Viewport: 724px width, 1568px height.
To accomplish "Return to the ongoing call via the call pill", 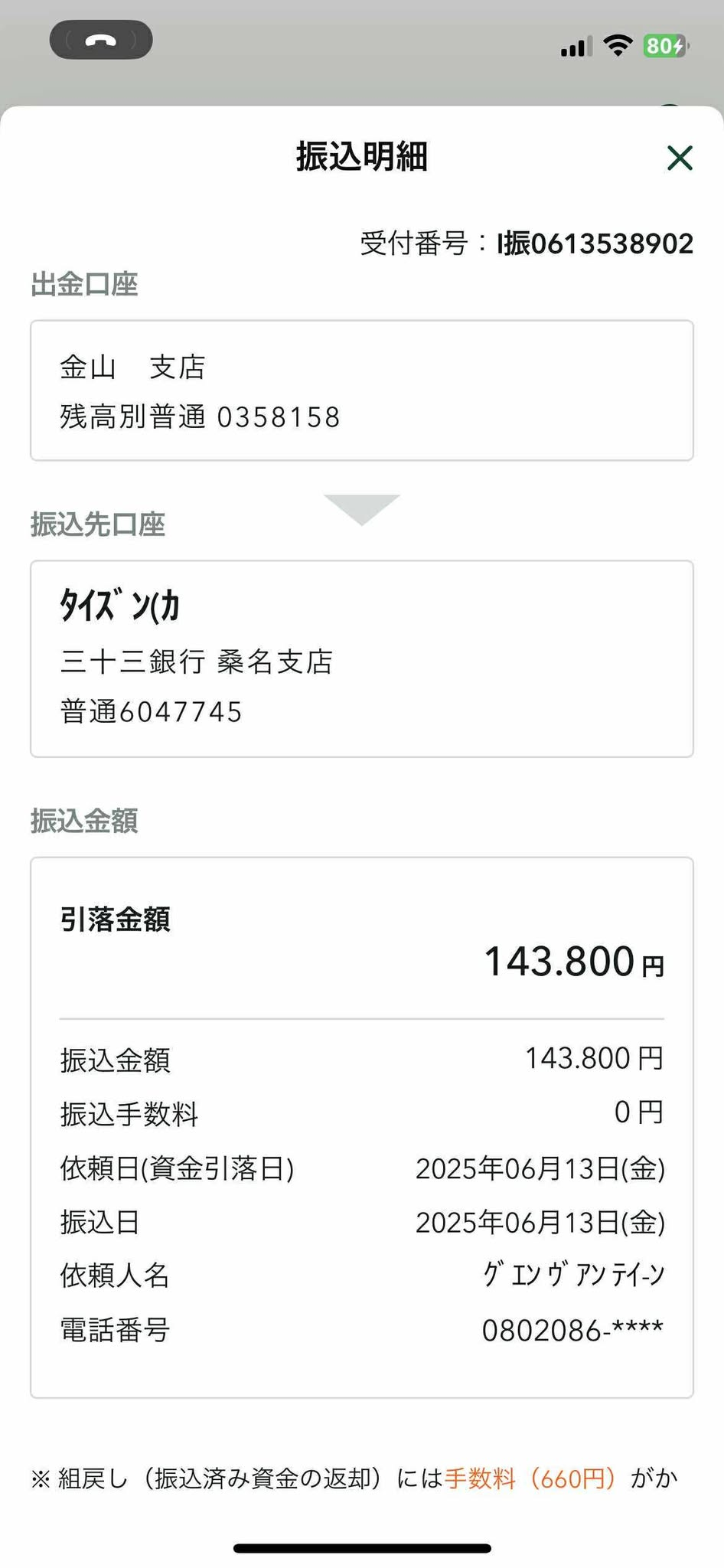I will click(101, 40).
